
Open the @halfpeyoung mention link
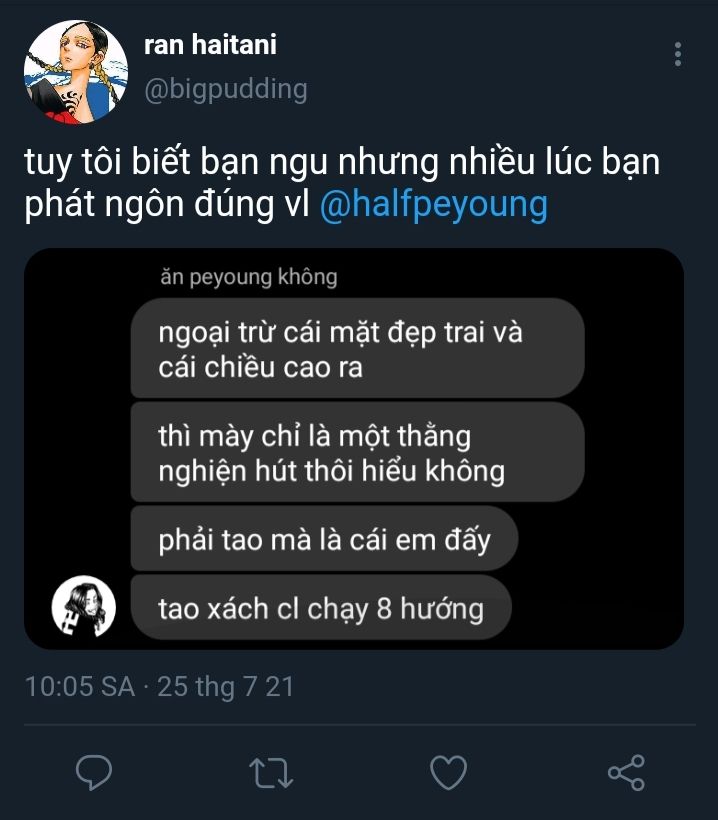[434, 204]
